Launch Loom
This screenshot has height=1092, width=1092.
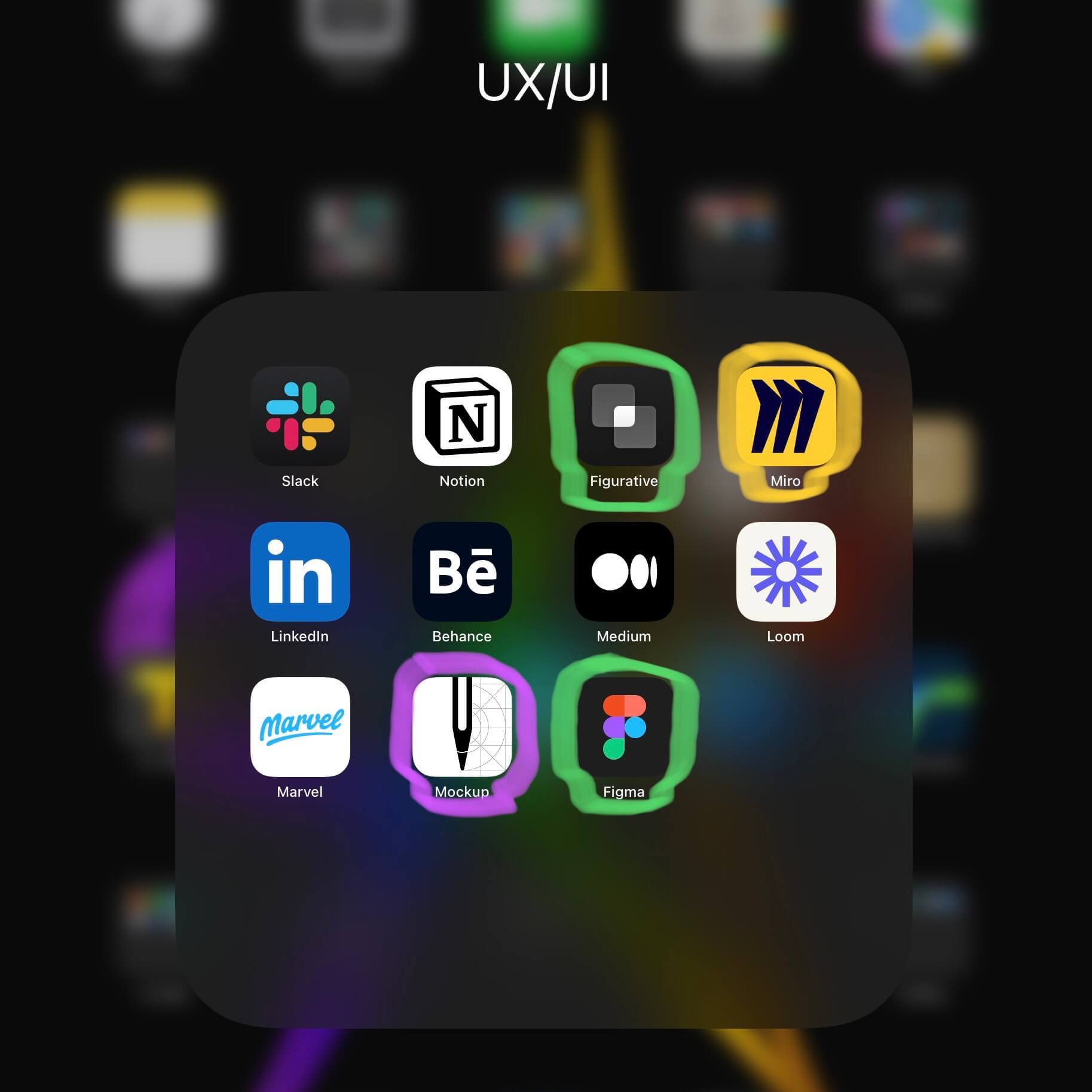(x=785, y=571)
